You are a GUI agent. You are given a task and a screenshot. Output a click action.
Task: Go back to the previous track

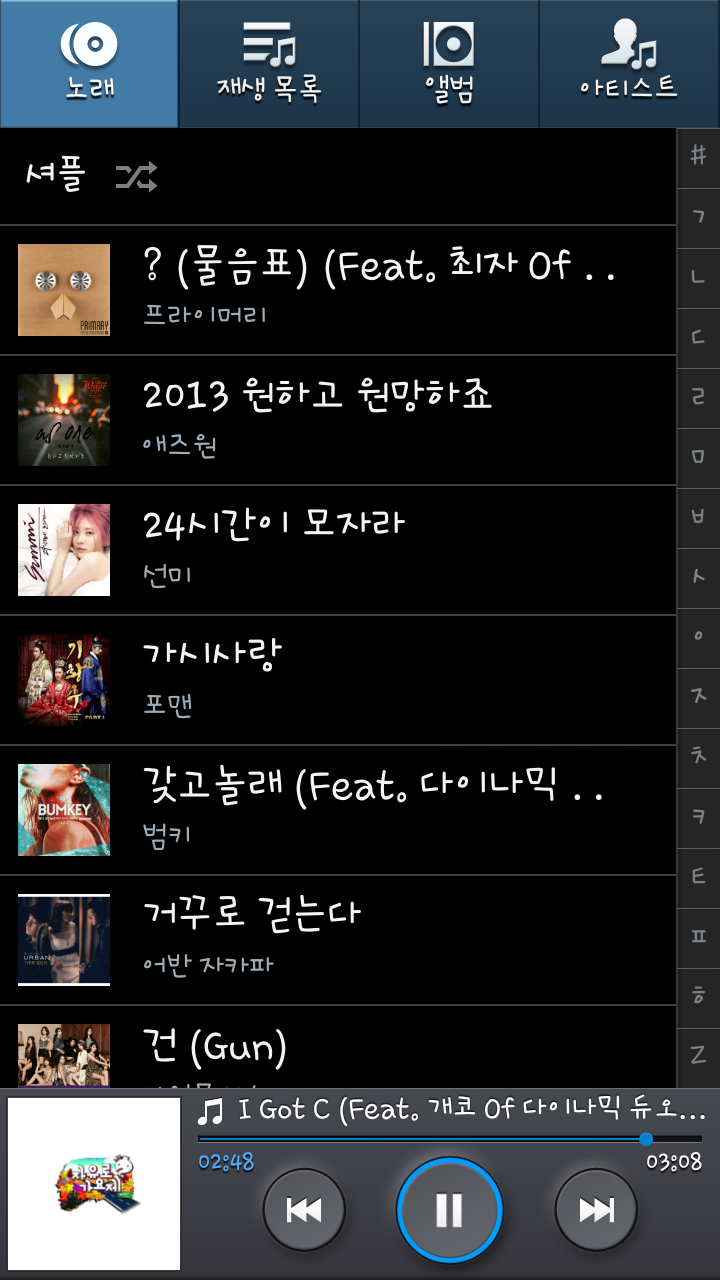click(x=303, y=1210)
